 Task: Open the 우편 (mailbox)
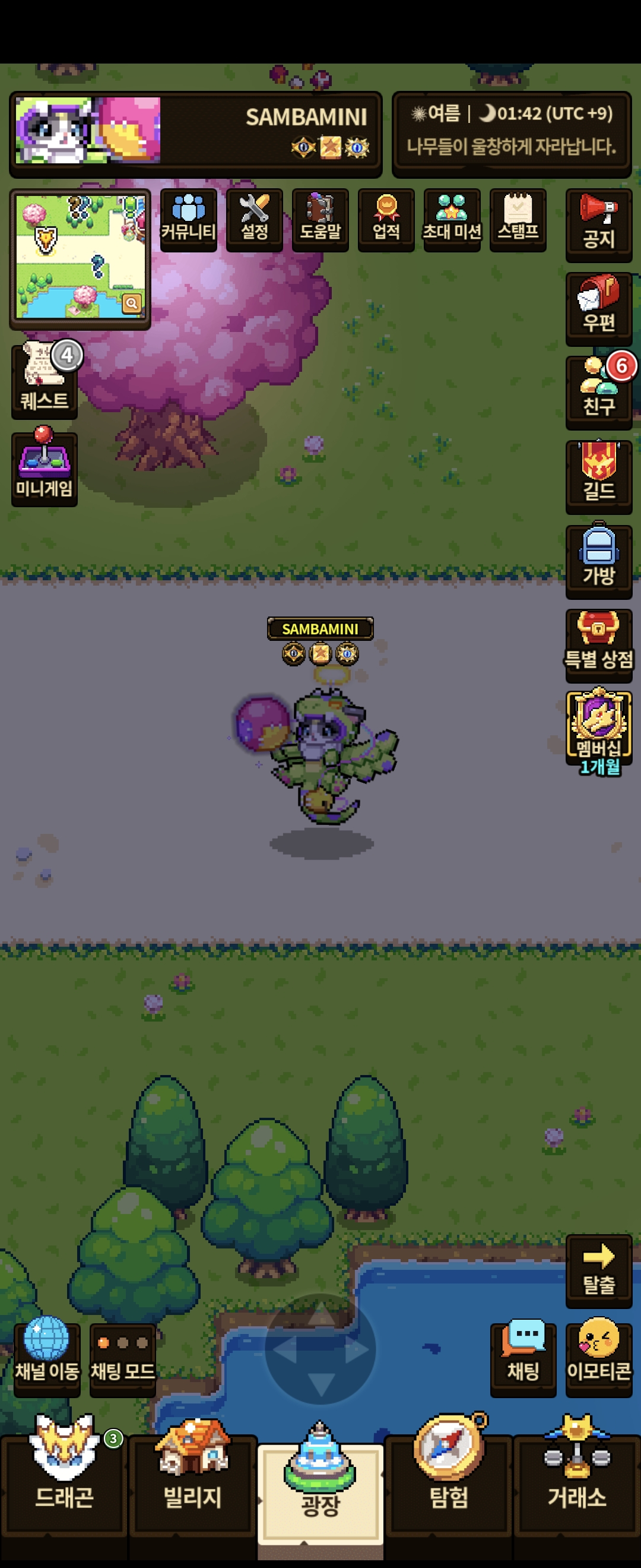(x=598, y=309)
